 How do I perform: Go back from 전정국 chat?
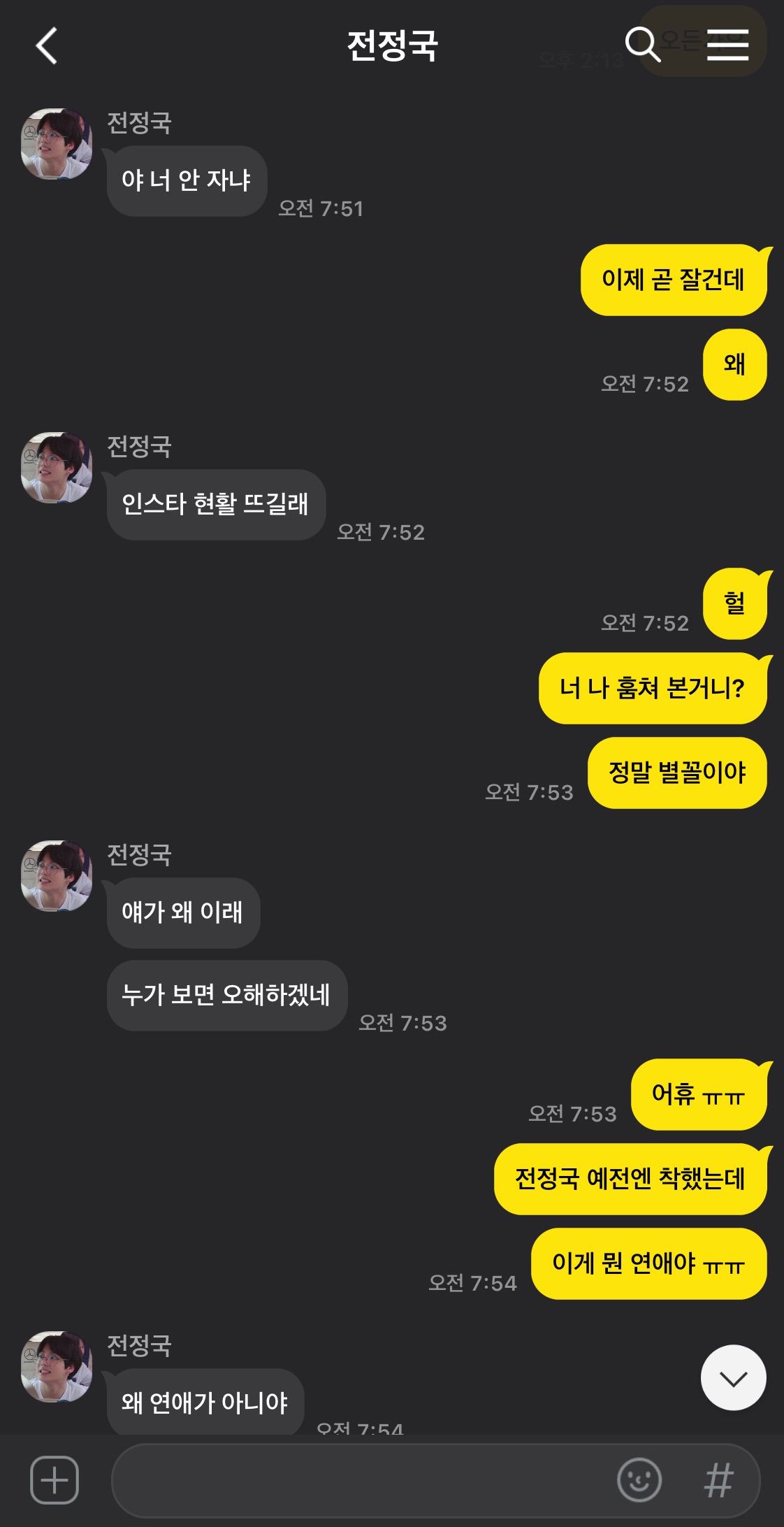(x=46, y=46)
